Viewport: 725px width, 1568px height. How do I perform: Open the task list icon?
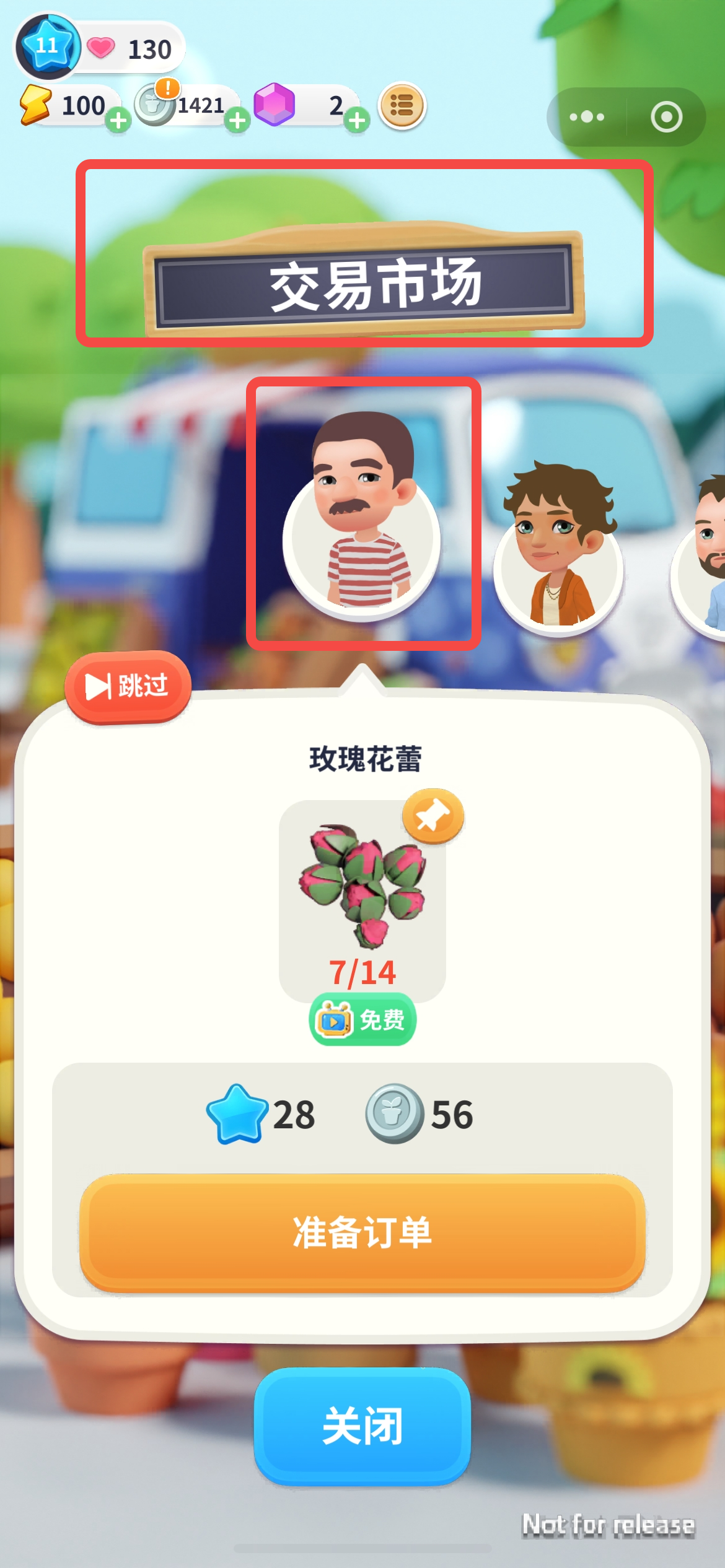click(402, 106)
